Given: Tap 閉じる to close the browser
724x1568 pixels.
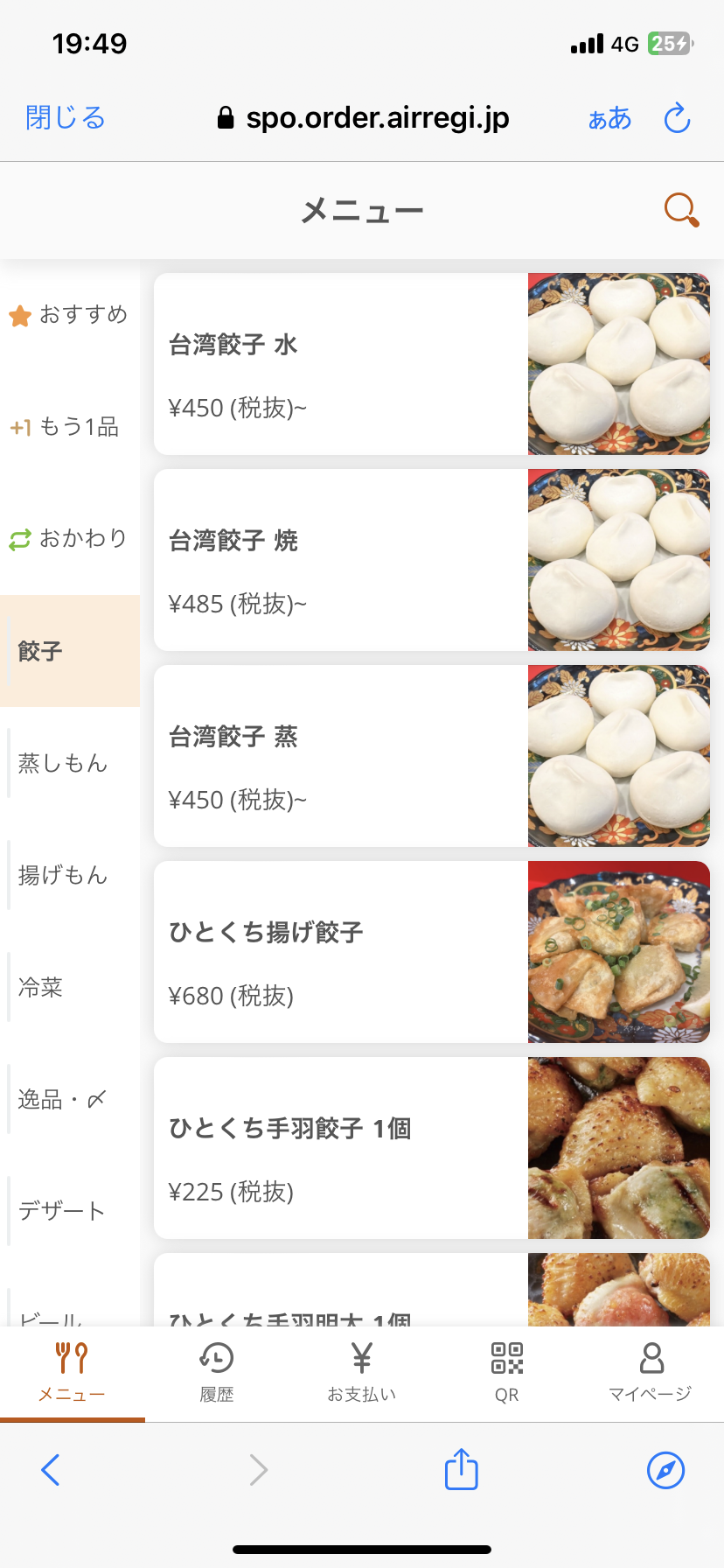Looking at the screenshot, I should [66, 118].
